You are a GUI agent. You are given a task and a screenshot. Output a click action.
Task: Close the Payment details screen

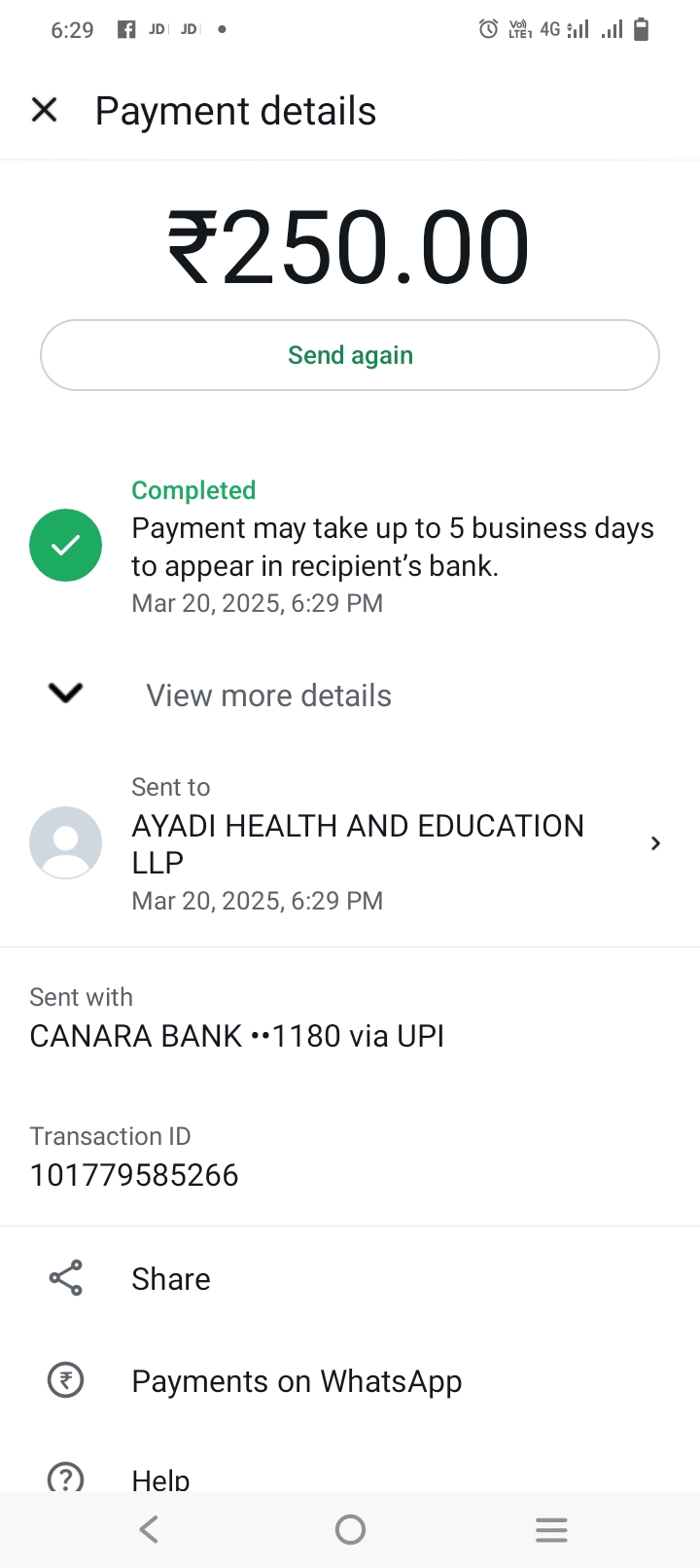[45, 110]
